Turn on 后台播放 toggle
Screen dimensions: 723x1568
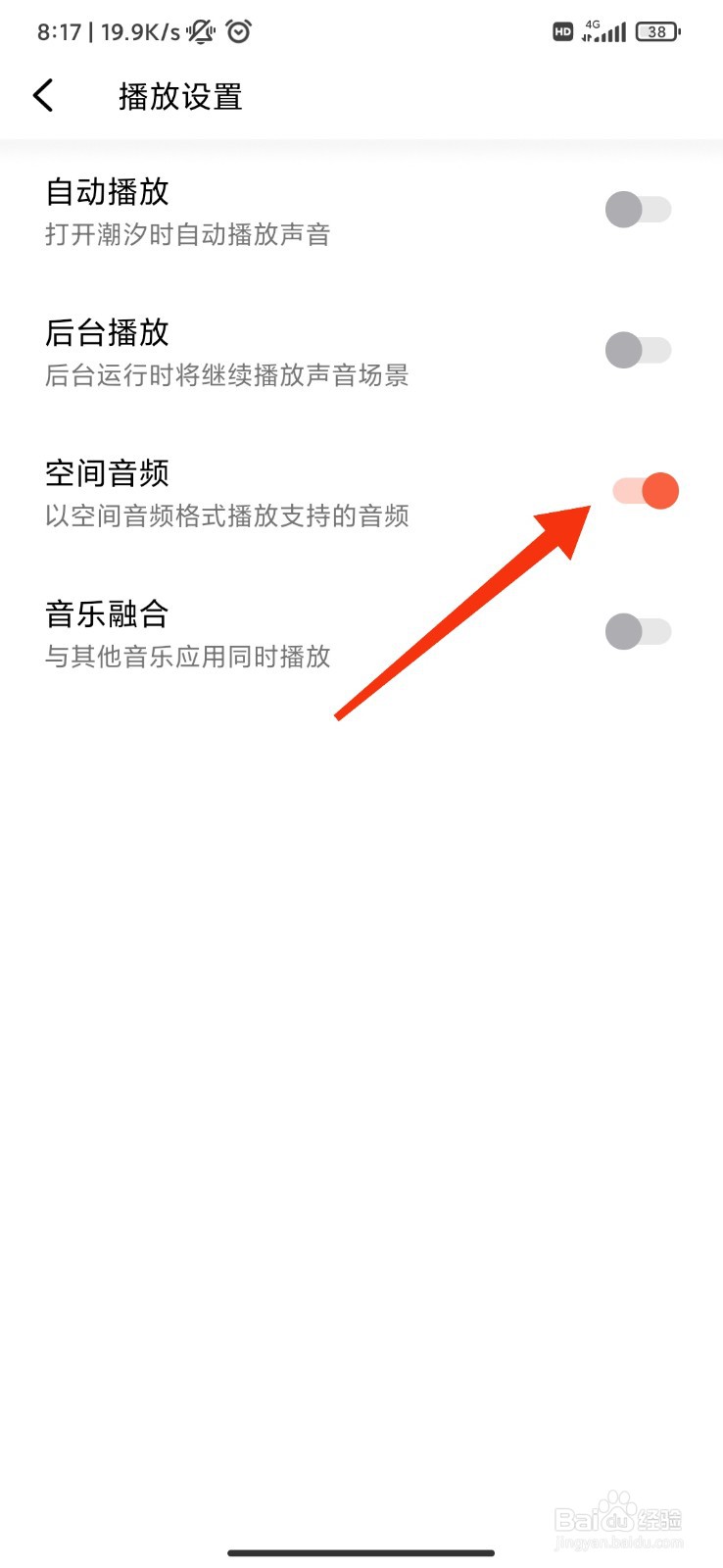tap(639, 350)
